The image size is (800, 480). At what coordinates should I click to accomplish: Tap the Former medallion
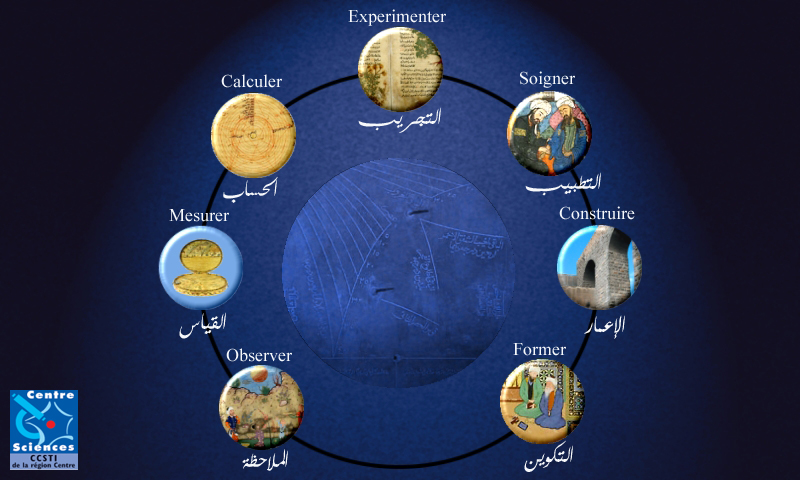coord(541,401)
